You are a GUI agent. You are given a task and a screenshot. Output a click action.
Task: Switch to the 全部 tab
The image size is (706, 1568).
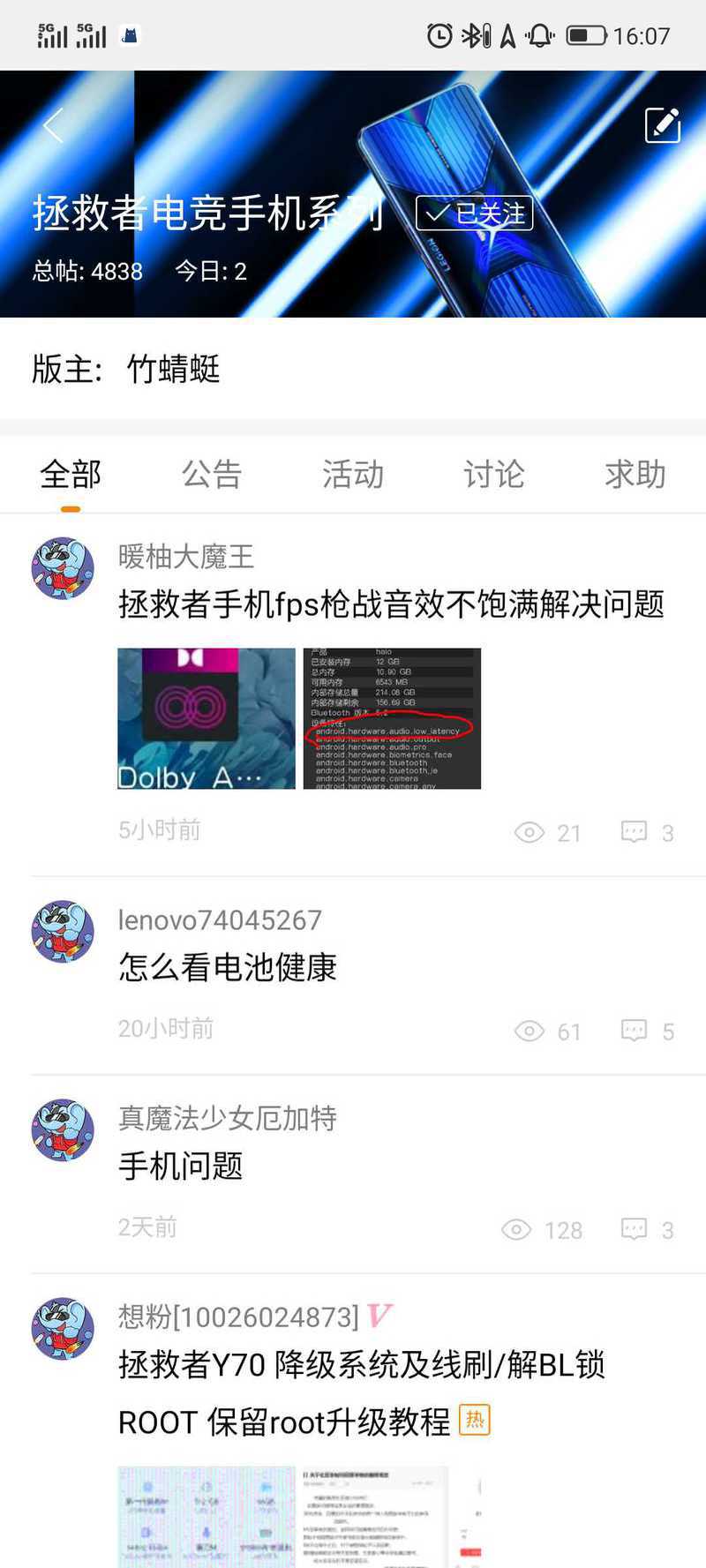(71, 475)
